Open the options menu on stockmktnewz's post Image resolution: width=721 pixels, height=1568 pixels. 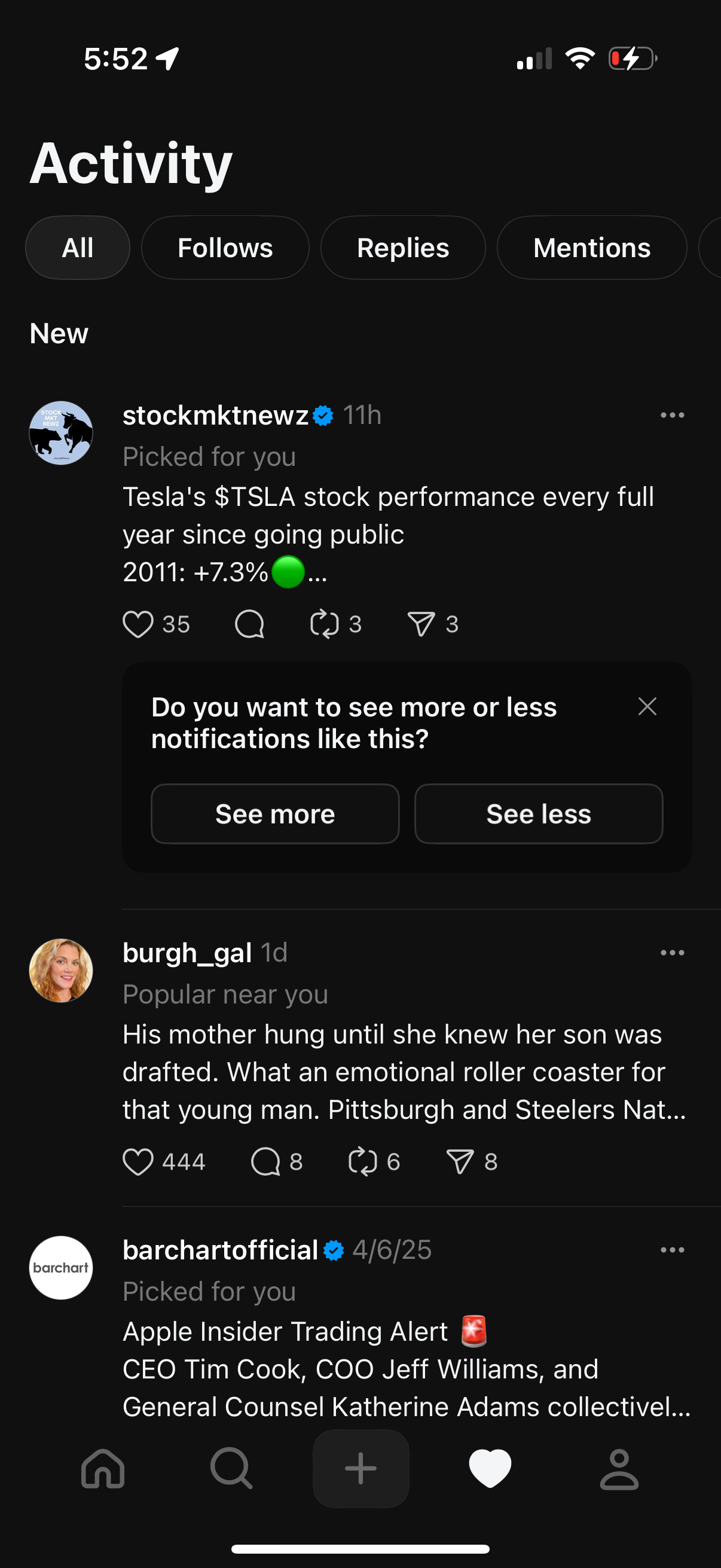(x=672, y=414)
